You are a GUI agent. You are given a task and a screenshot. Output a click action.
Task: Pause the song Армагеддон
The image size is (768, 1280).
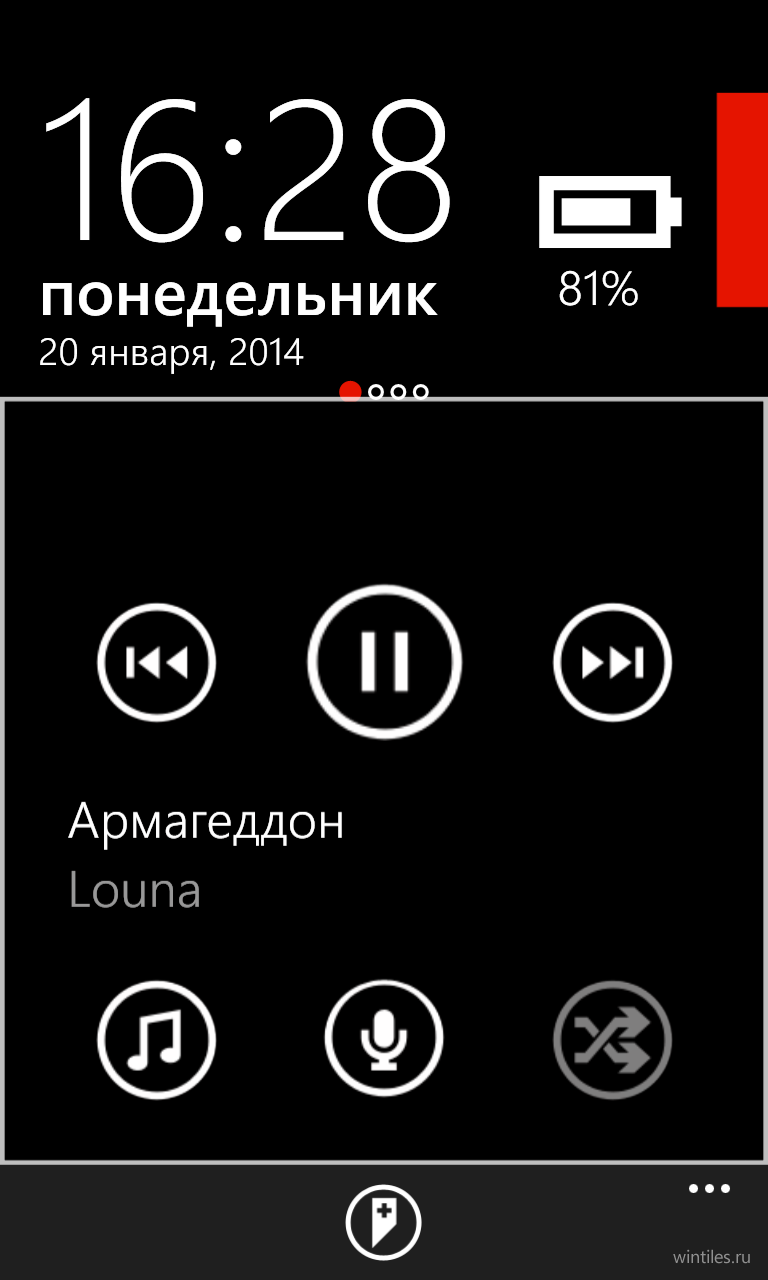pos(385,662)
